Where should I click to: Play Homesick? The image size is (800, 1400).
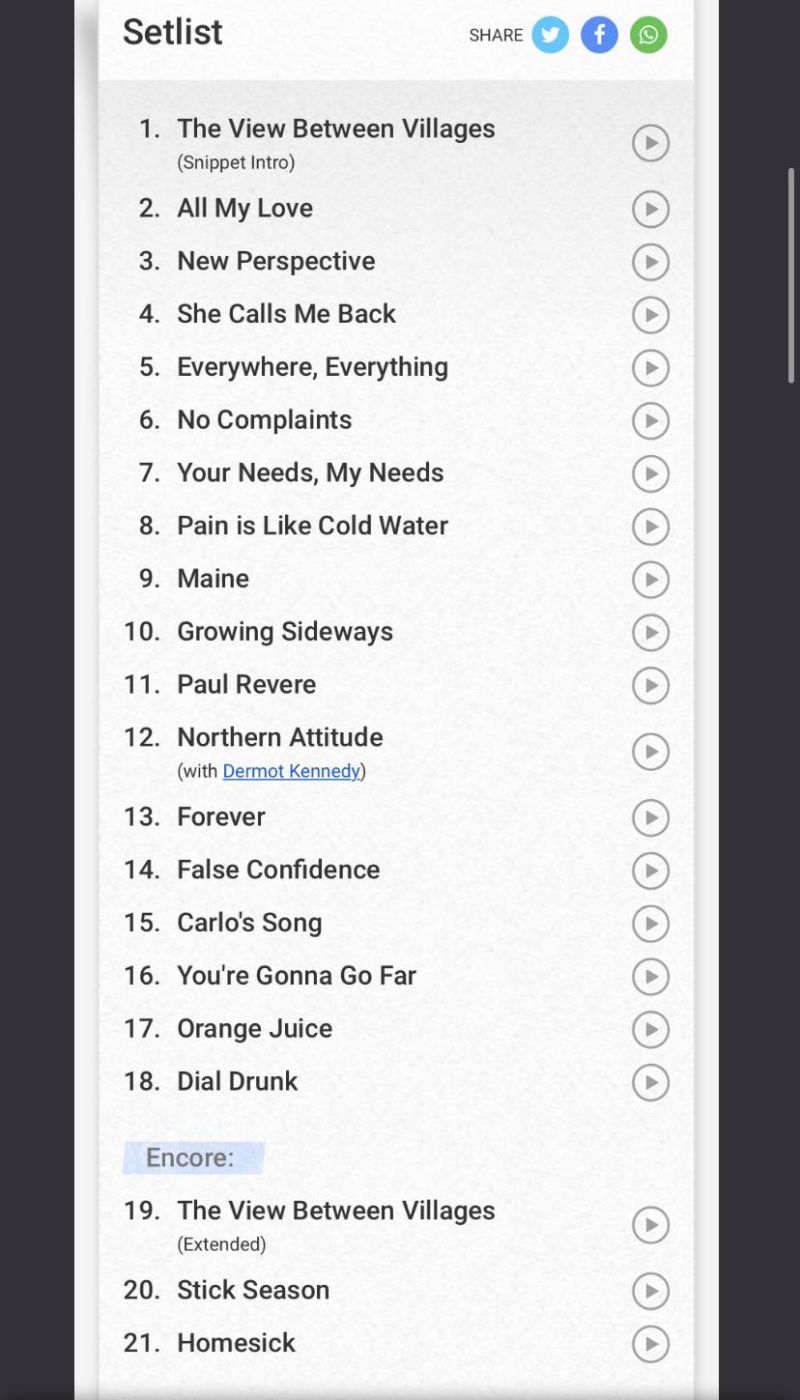pos(650,1345)
